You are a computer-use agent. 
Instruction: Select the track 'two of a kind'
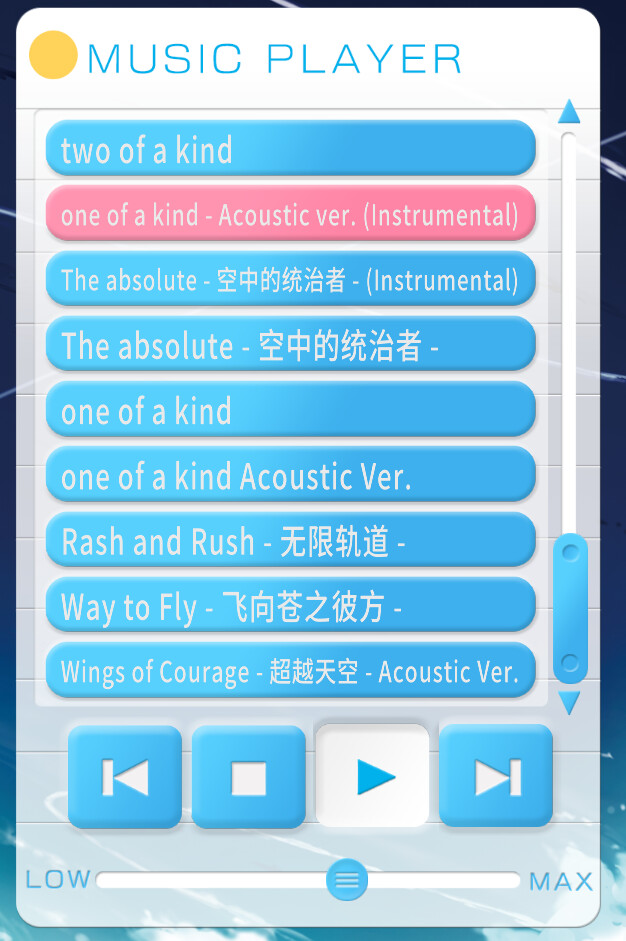point(290,149)
